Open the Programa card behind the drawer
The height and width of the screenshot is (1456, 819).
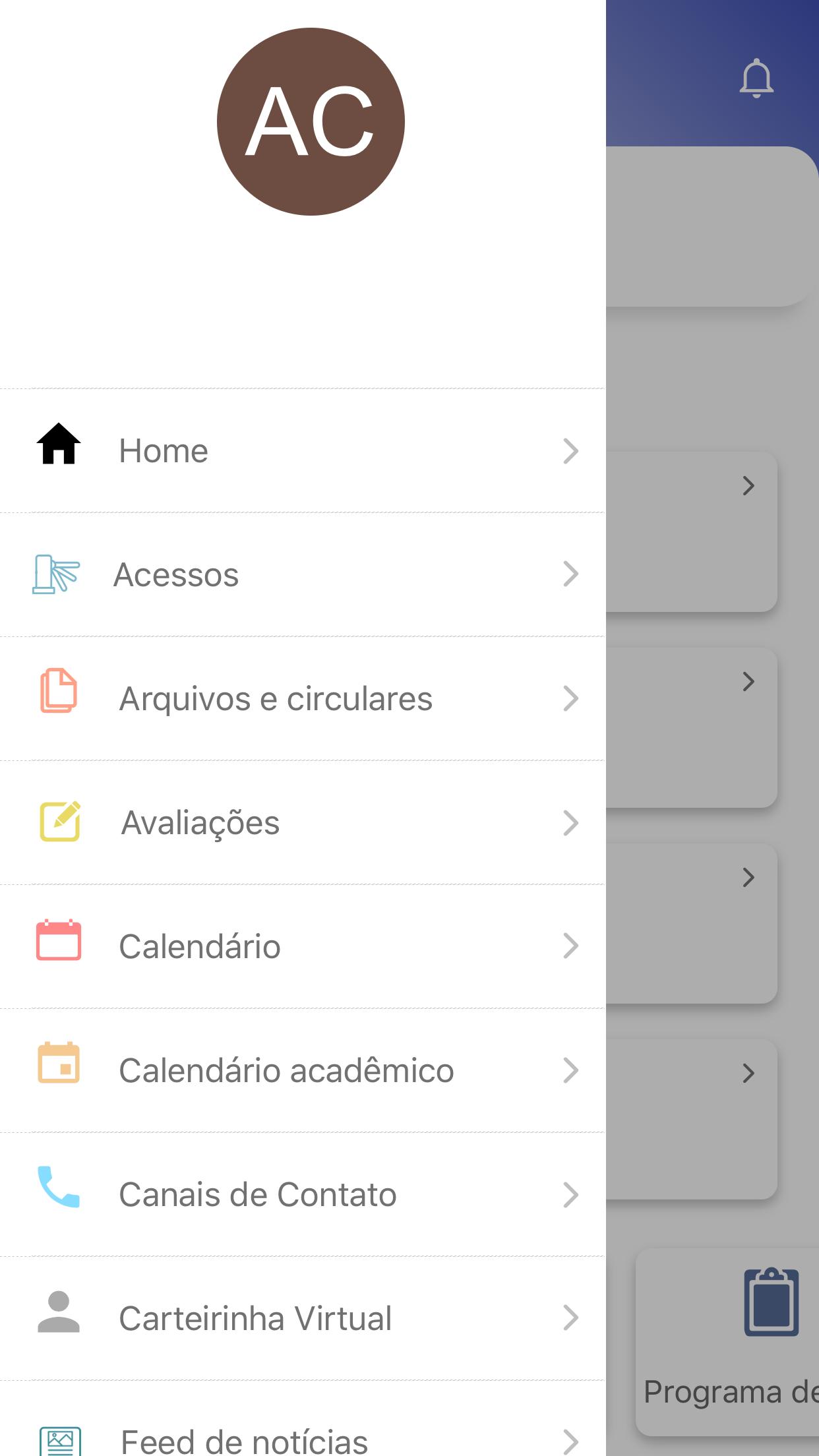[728, 1342]
